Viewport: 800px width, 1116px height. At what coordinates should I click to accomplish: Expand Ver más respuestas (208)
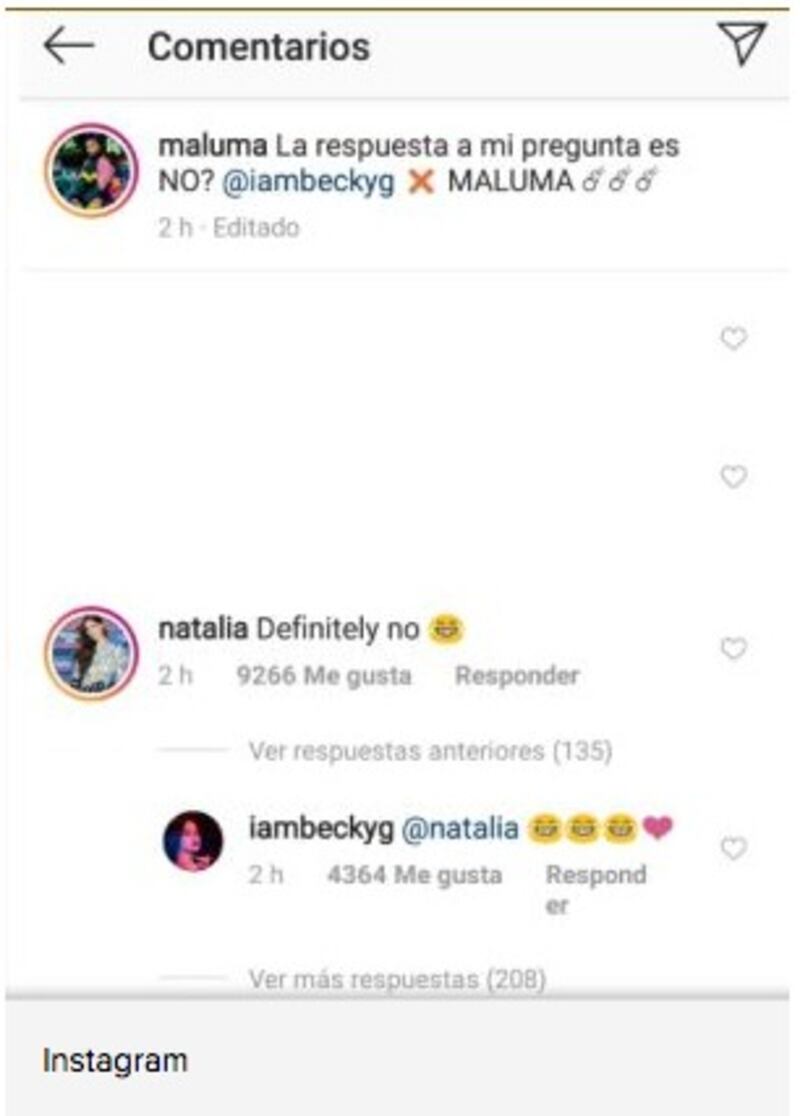click(x=397, y=979)
